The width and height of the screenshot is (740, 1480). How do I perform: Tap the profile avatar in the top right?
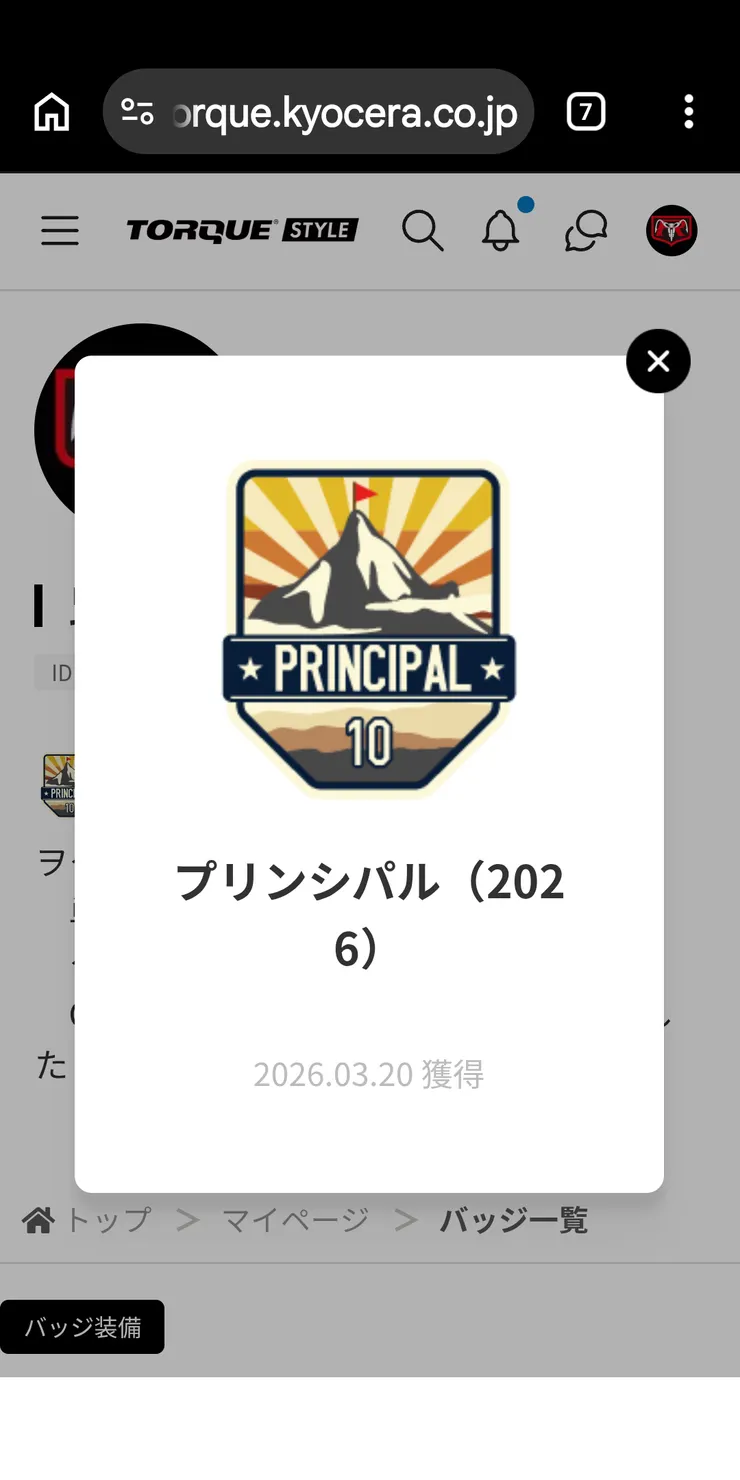(x=671, y=230)
